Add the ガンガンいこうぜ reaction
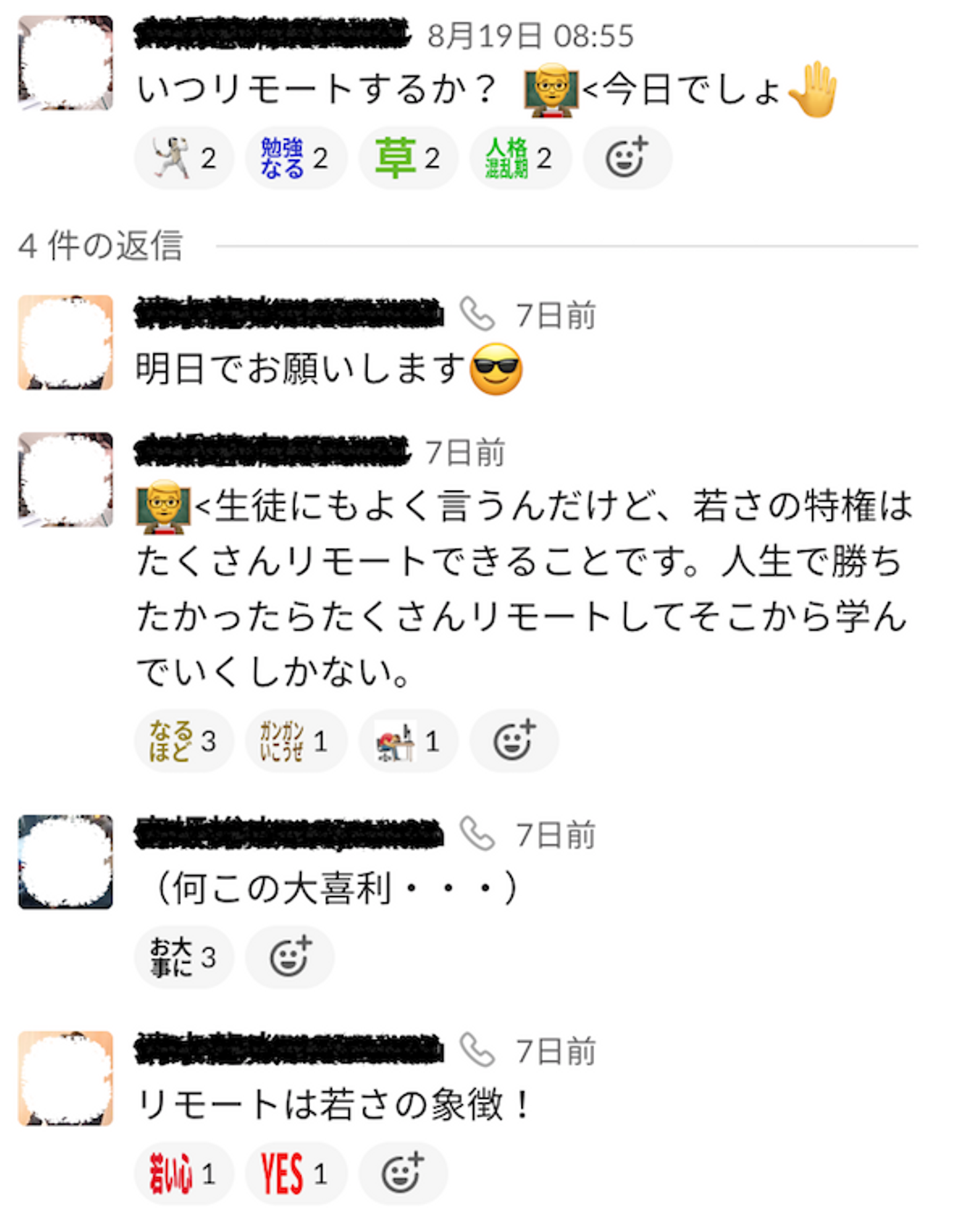This screenshot has height=1232, width=969. (x=295, y=741)
